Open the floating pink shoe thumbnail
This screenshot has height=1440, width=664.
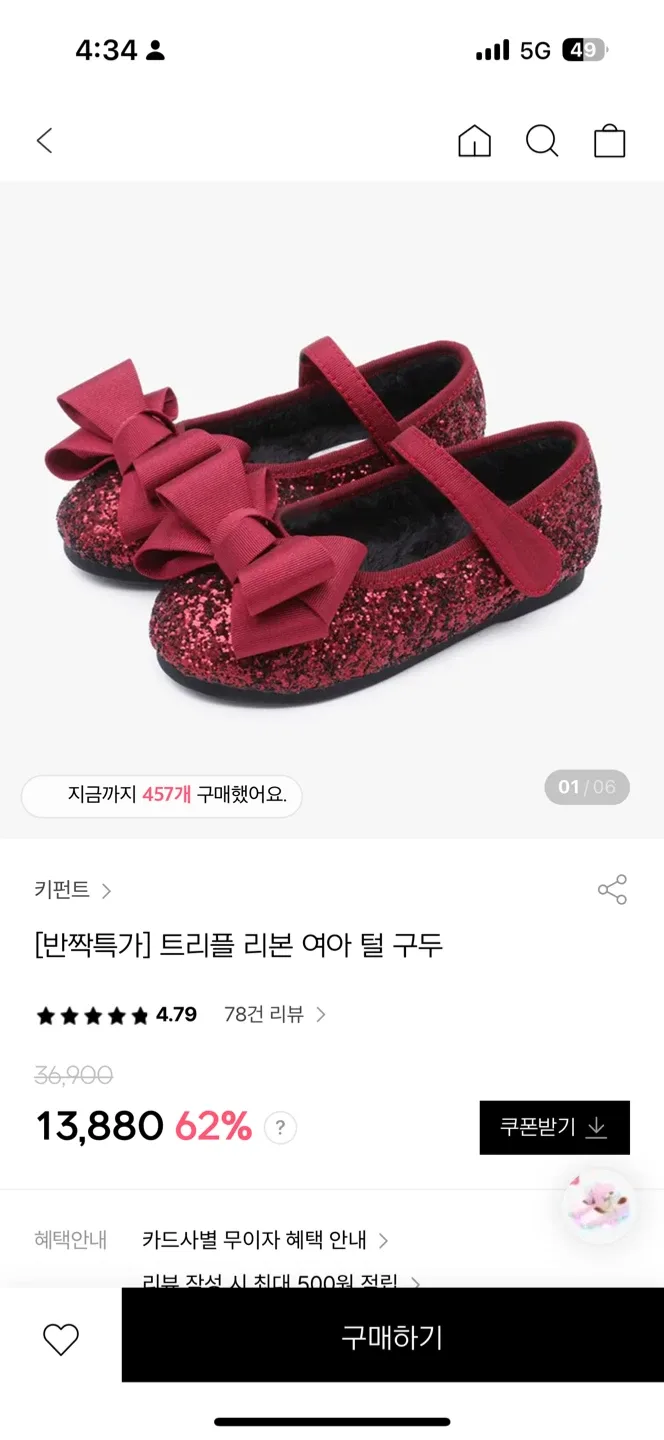[x=599, y=1207]
